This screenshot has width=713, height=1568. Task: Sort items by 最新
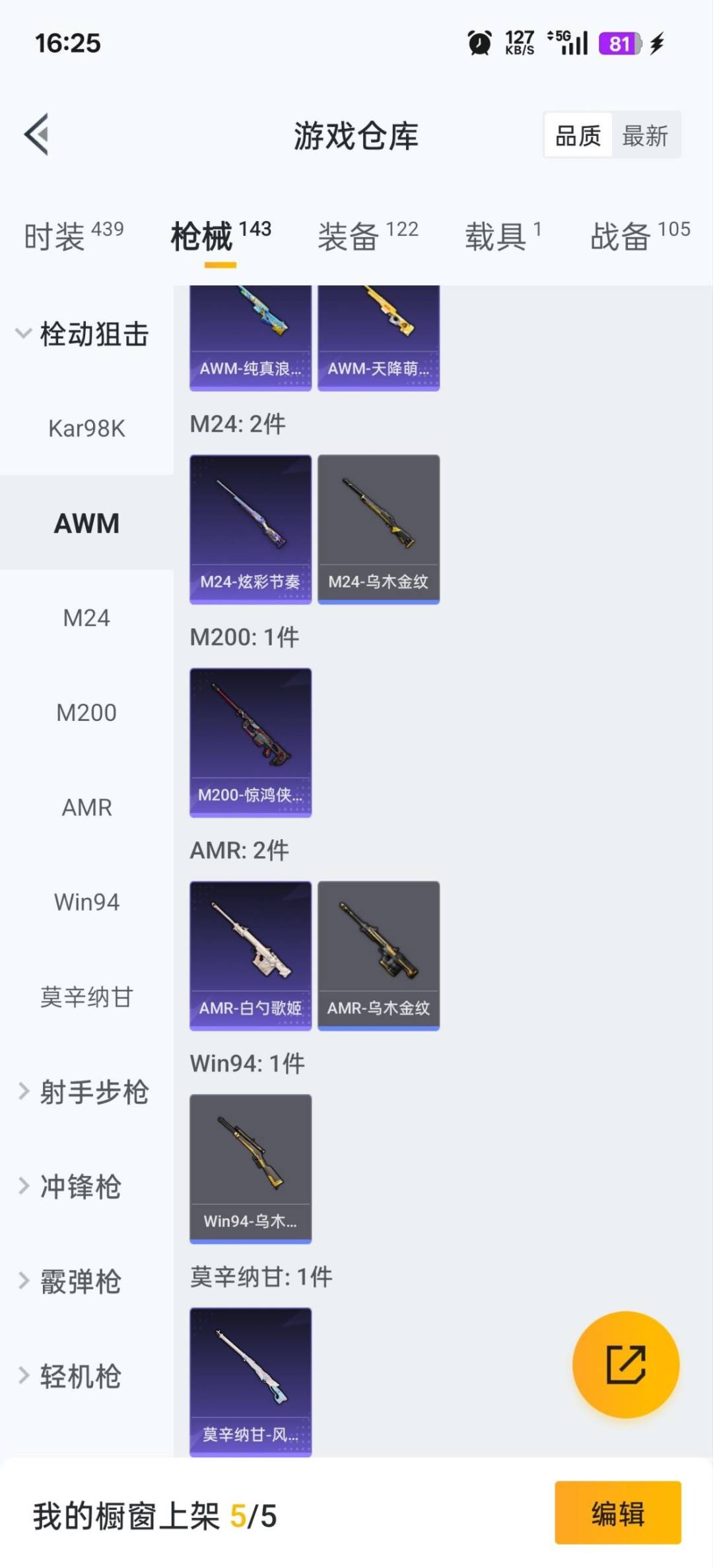(x=645, y=136)
